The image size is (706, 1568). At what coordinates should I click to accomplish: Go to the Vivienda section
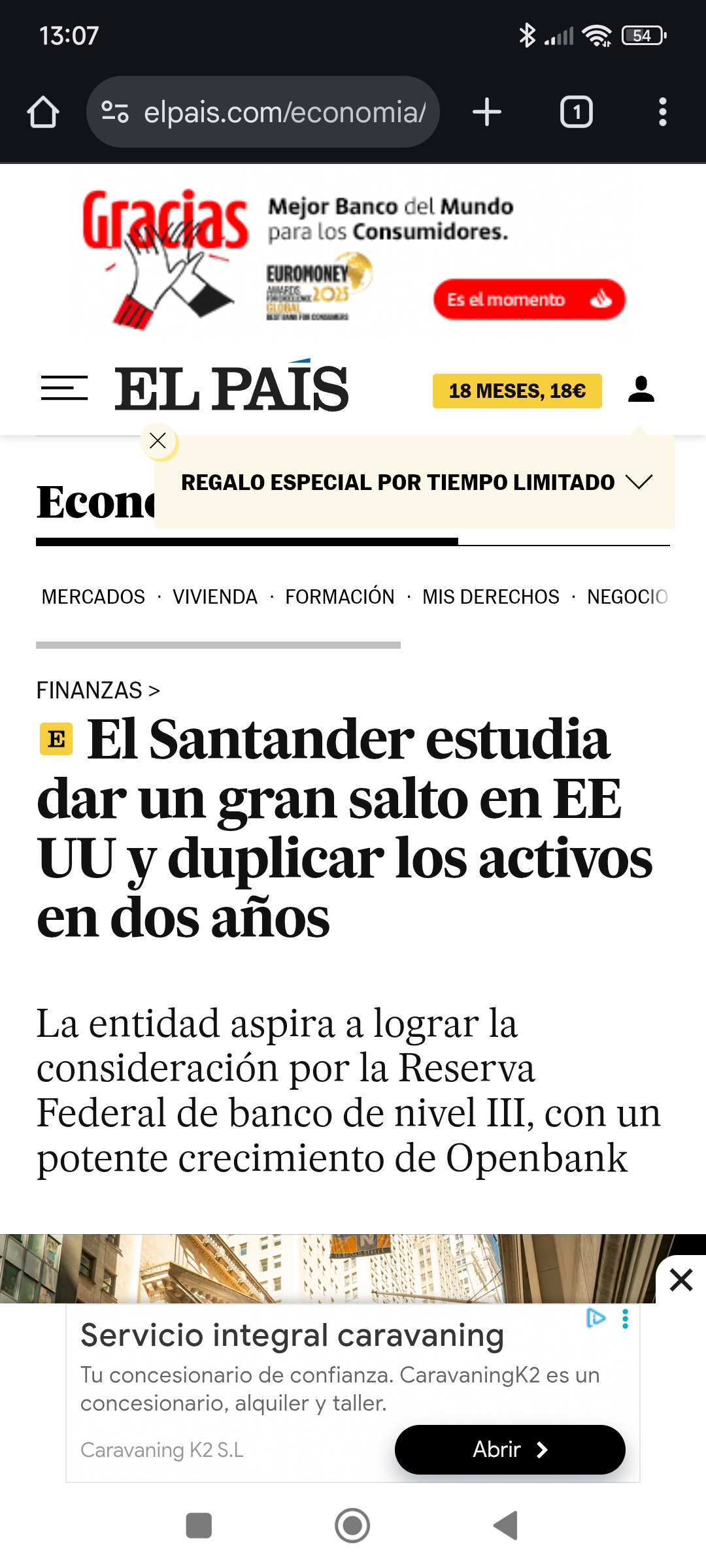point(215,596)
